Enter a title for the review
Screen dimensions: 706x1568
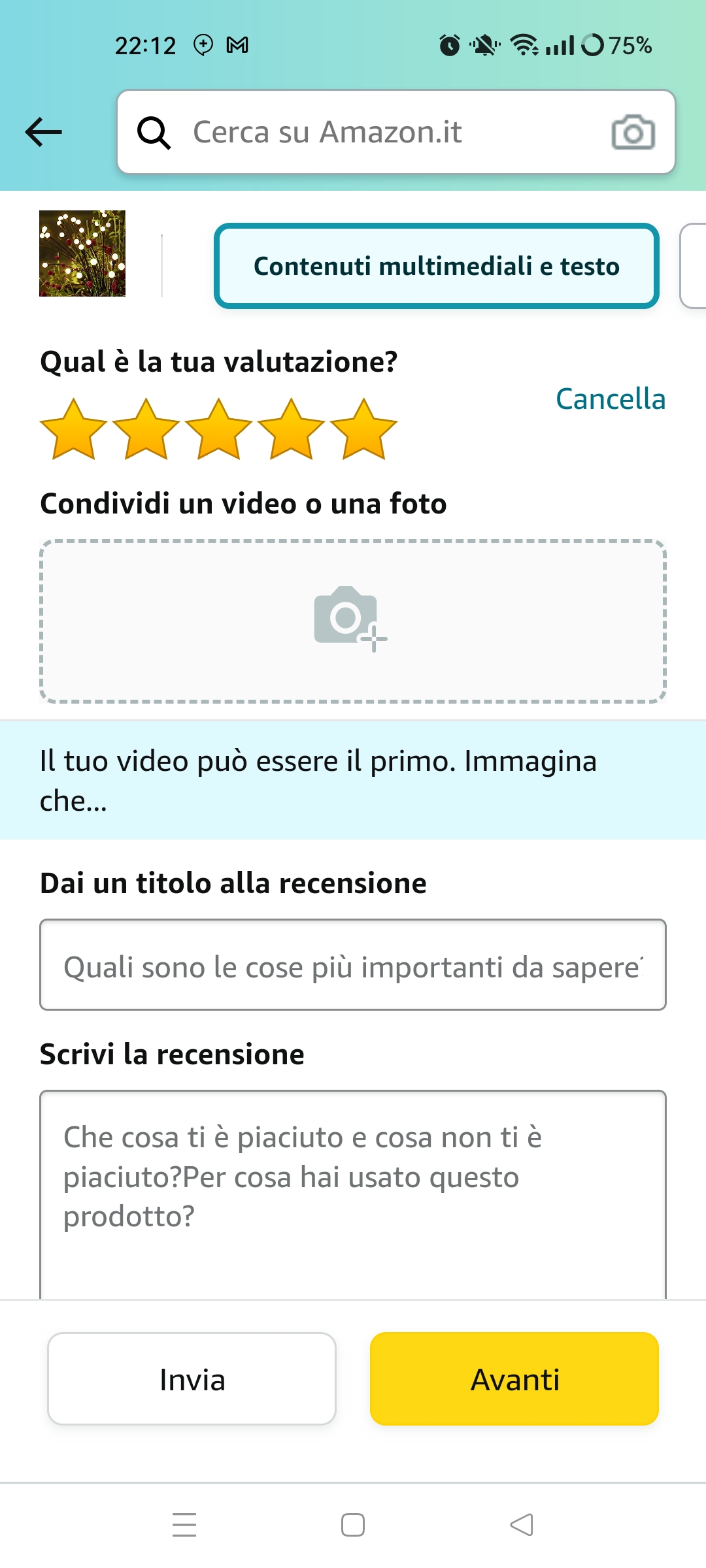[353, 965]
